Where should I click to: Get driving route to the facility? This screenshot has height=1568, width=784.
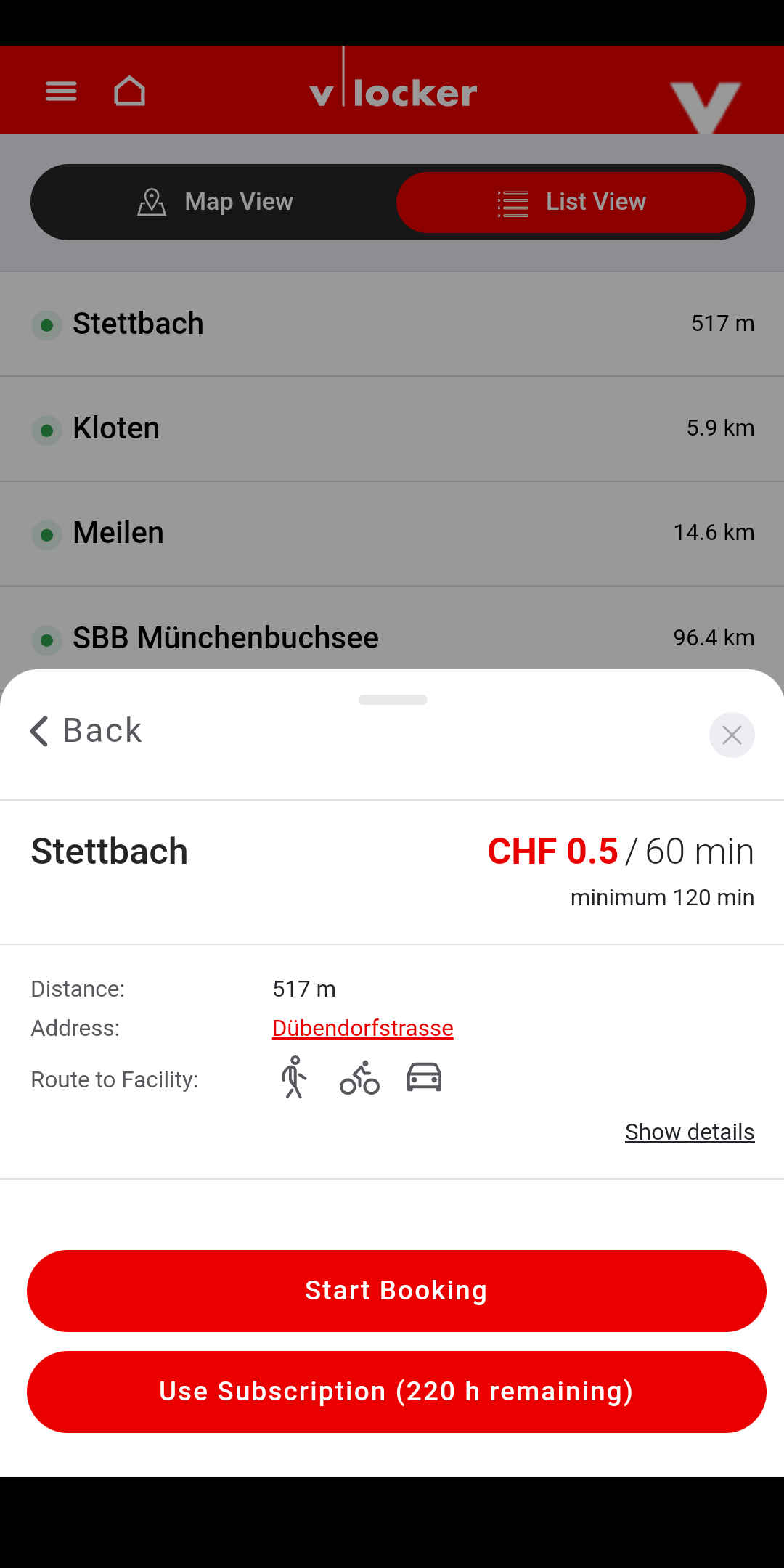pyautogui.click(x=424, y=1077)
